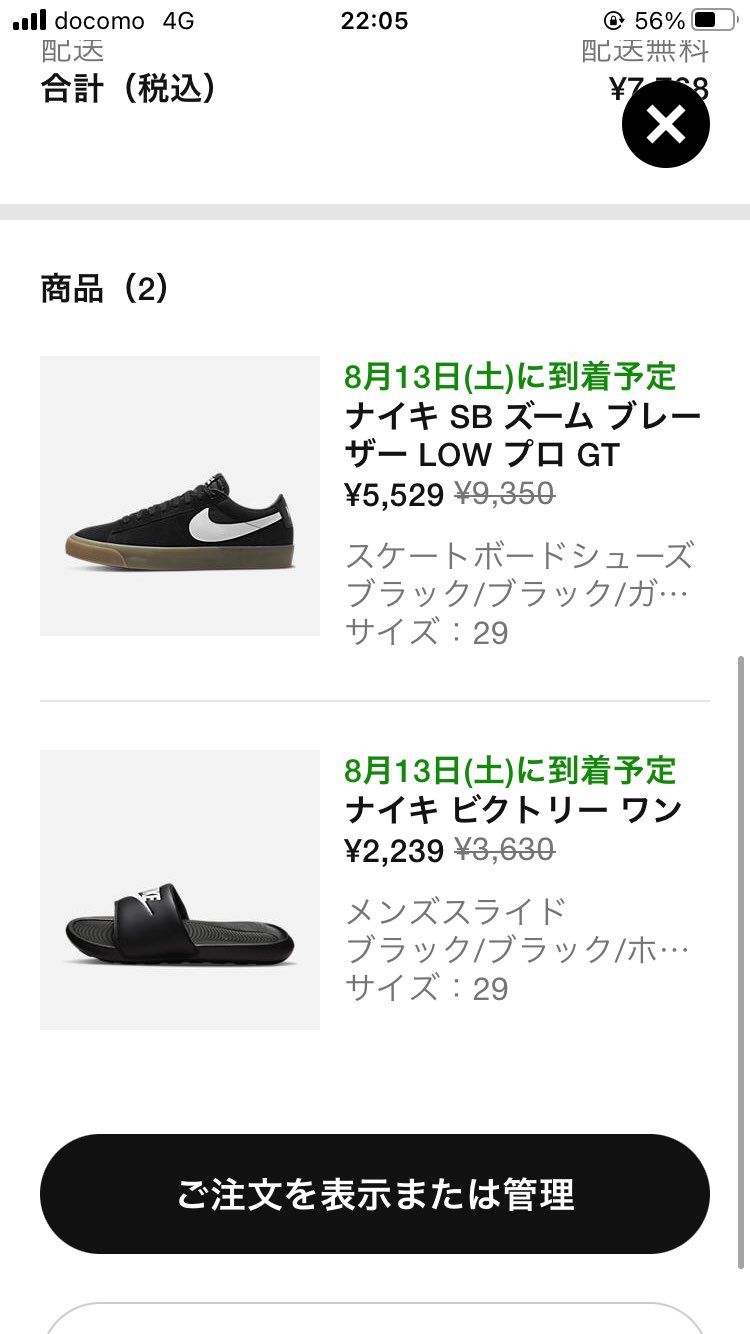
Task: Tap the green 8月13日(土)に到着予定 delivery date for sneakers
Action: [x=512, y=378]
